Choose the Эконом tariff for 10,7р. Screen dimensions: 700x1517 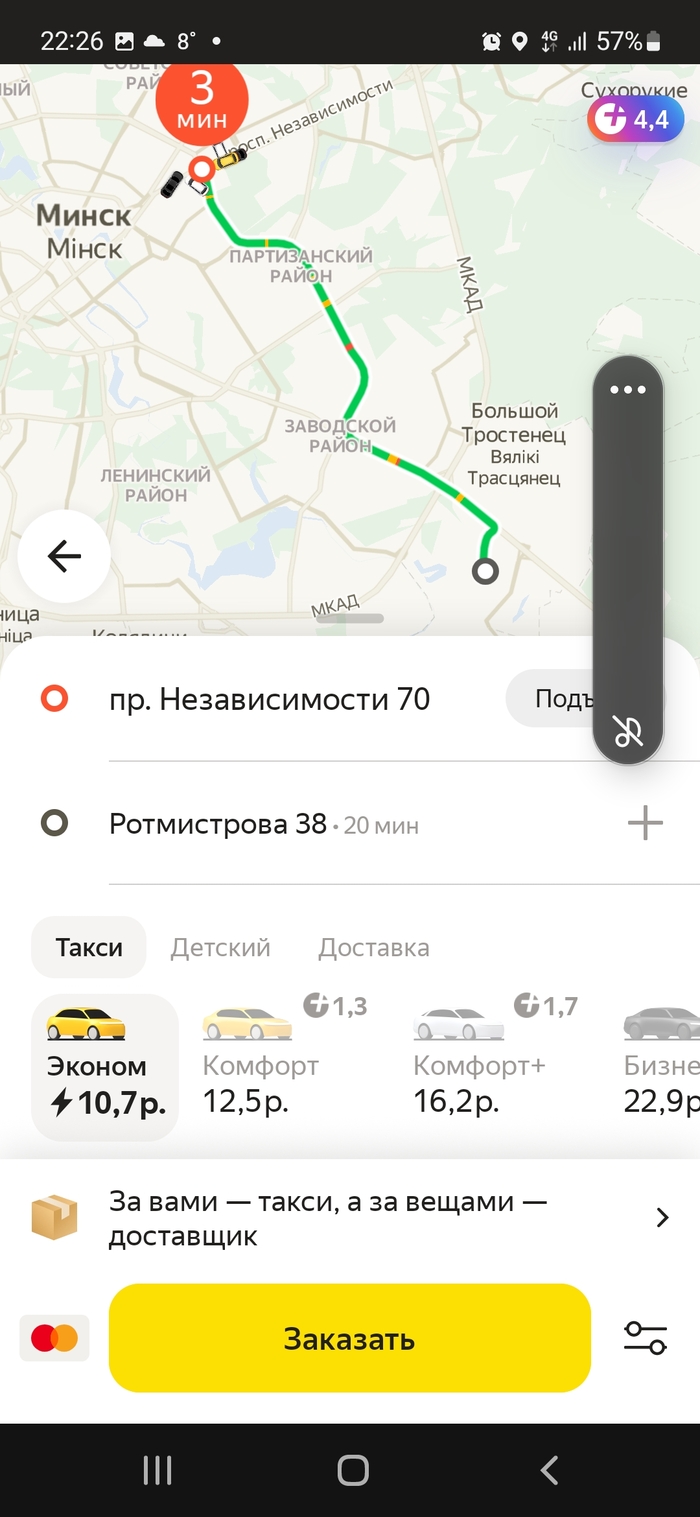[105, 1066]
